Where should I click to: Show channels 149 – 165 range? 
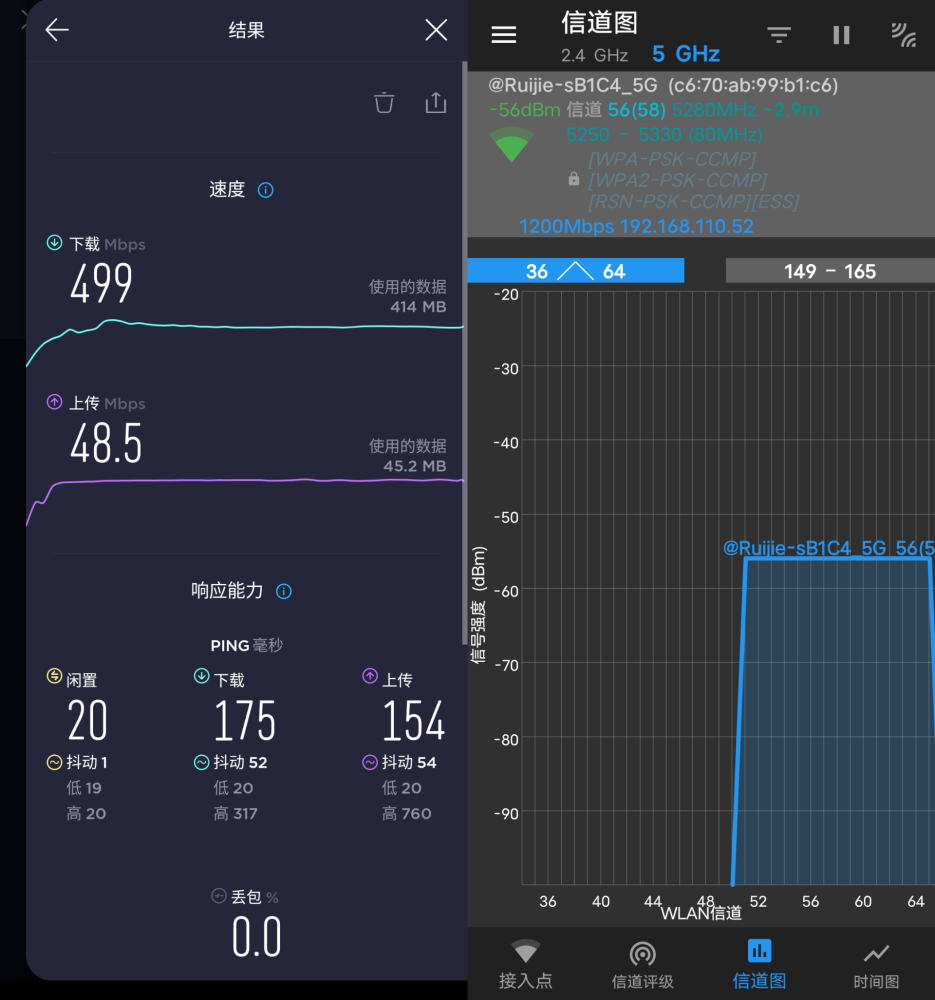830,271
